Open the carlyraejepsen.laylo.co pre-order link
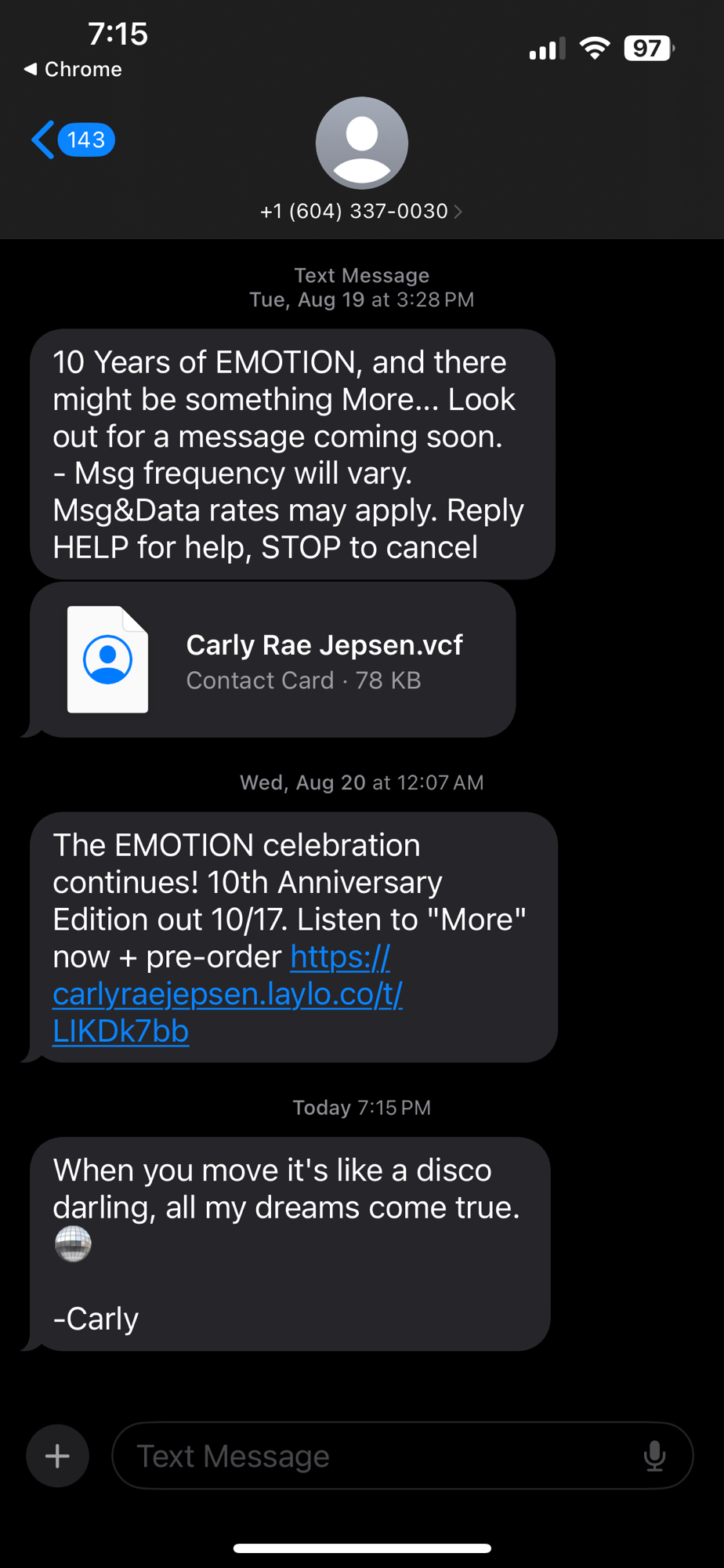This screenshot has height=1568, width=724. coord(227,994)
